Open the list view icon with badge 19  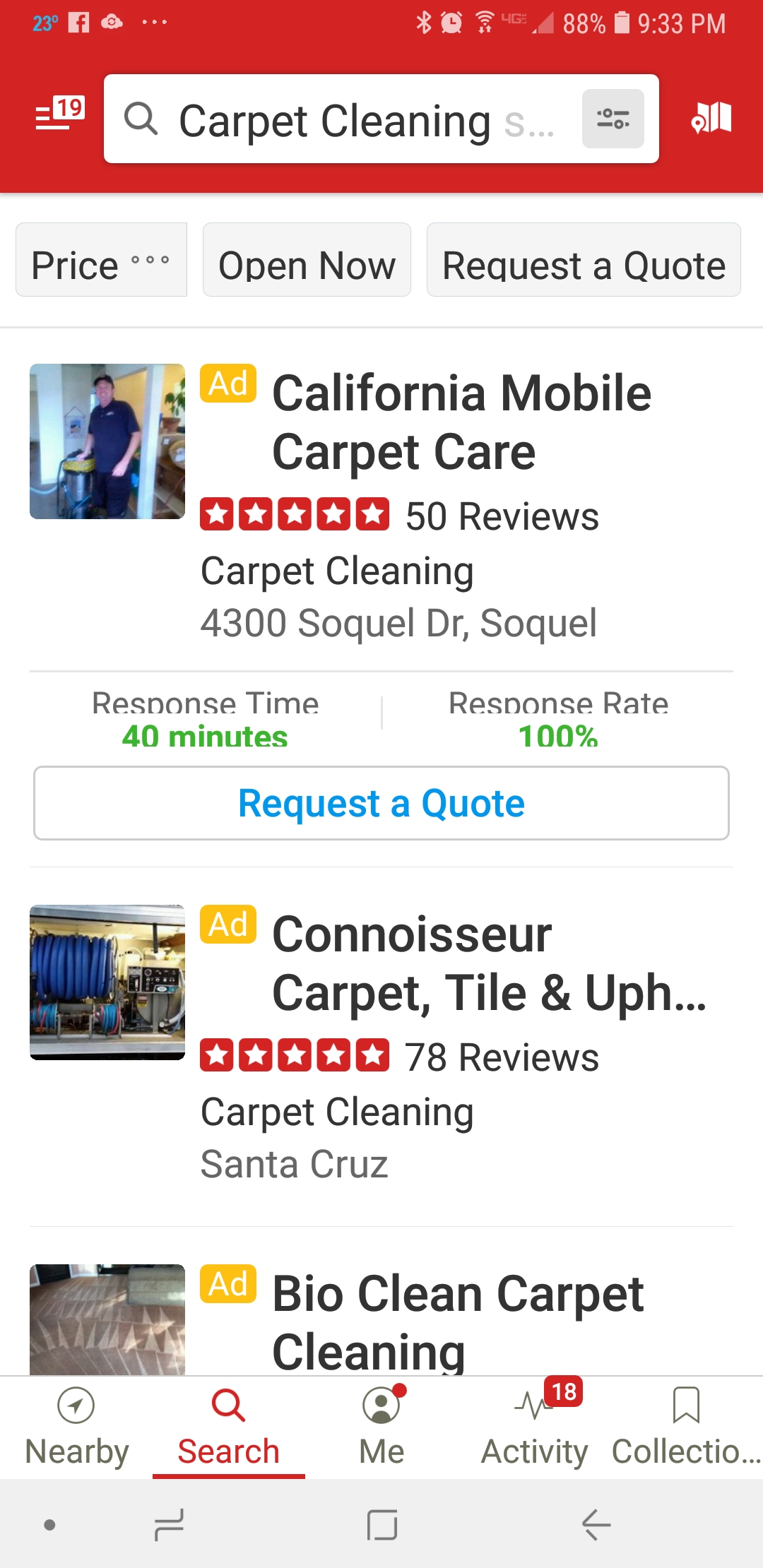point(59,115)
